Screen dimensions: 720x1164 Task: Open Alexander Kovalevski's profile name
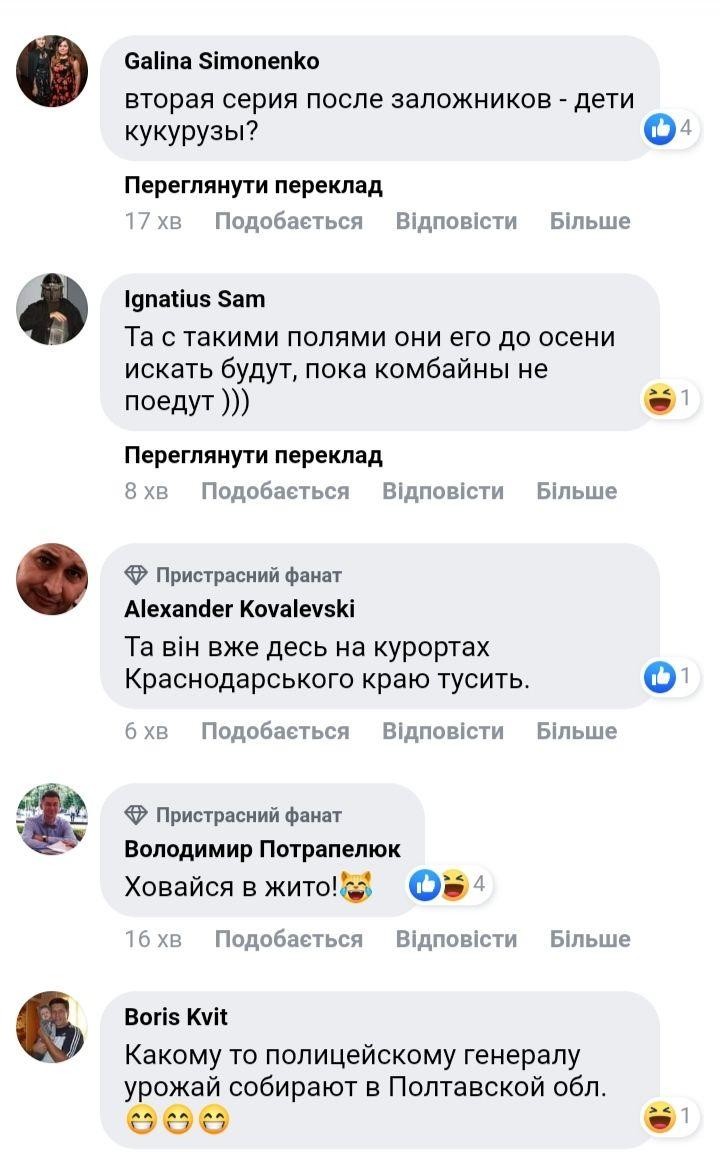pos(239,609)
